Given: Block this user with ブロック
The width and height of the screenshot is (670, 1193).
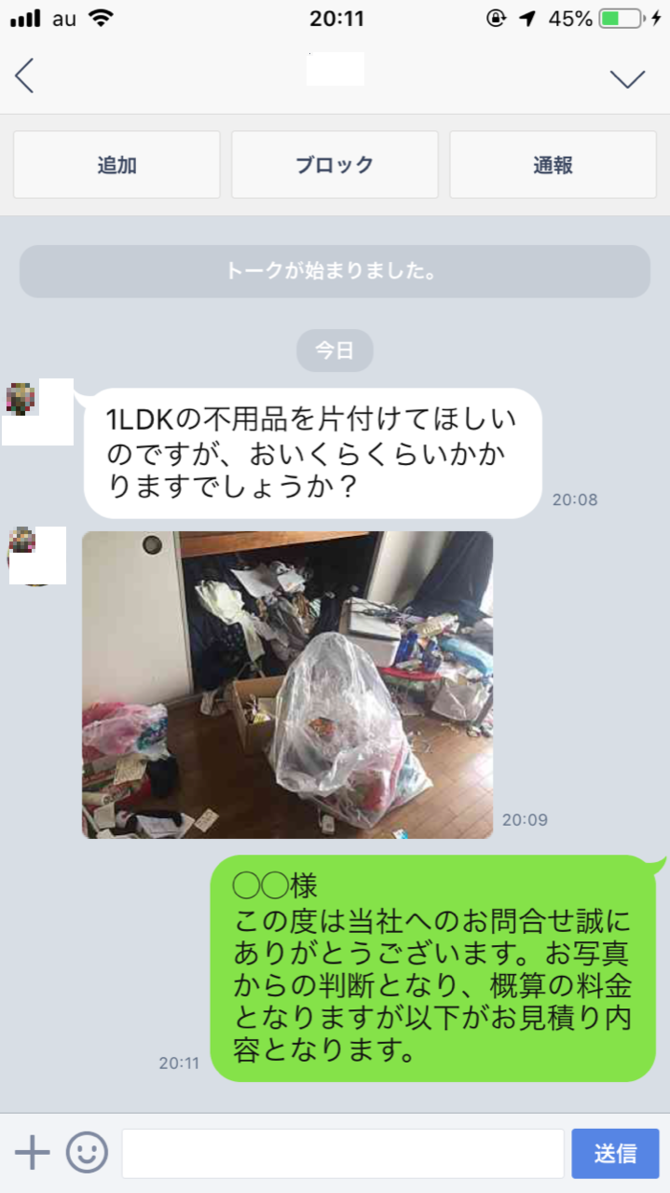Looking at the screenshot, I should click(334, 165).
